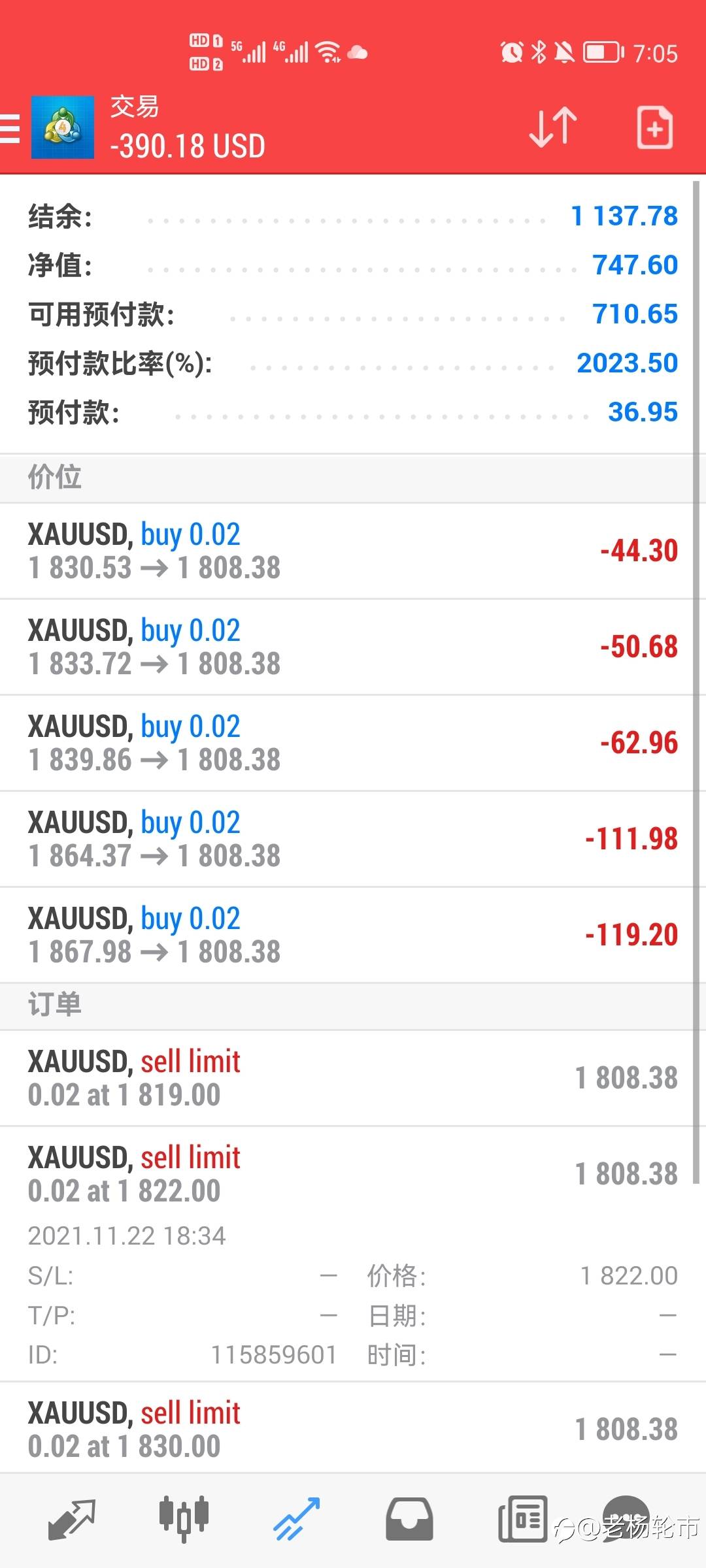Select the trade tab with trend arrows
This screenshot has height=1568, width=706.
(x=297, y=1520)
